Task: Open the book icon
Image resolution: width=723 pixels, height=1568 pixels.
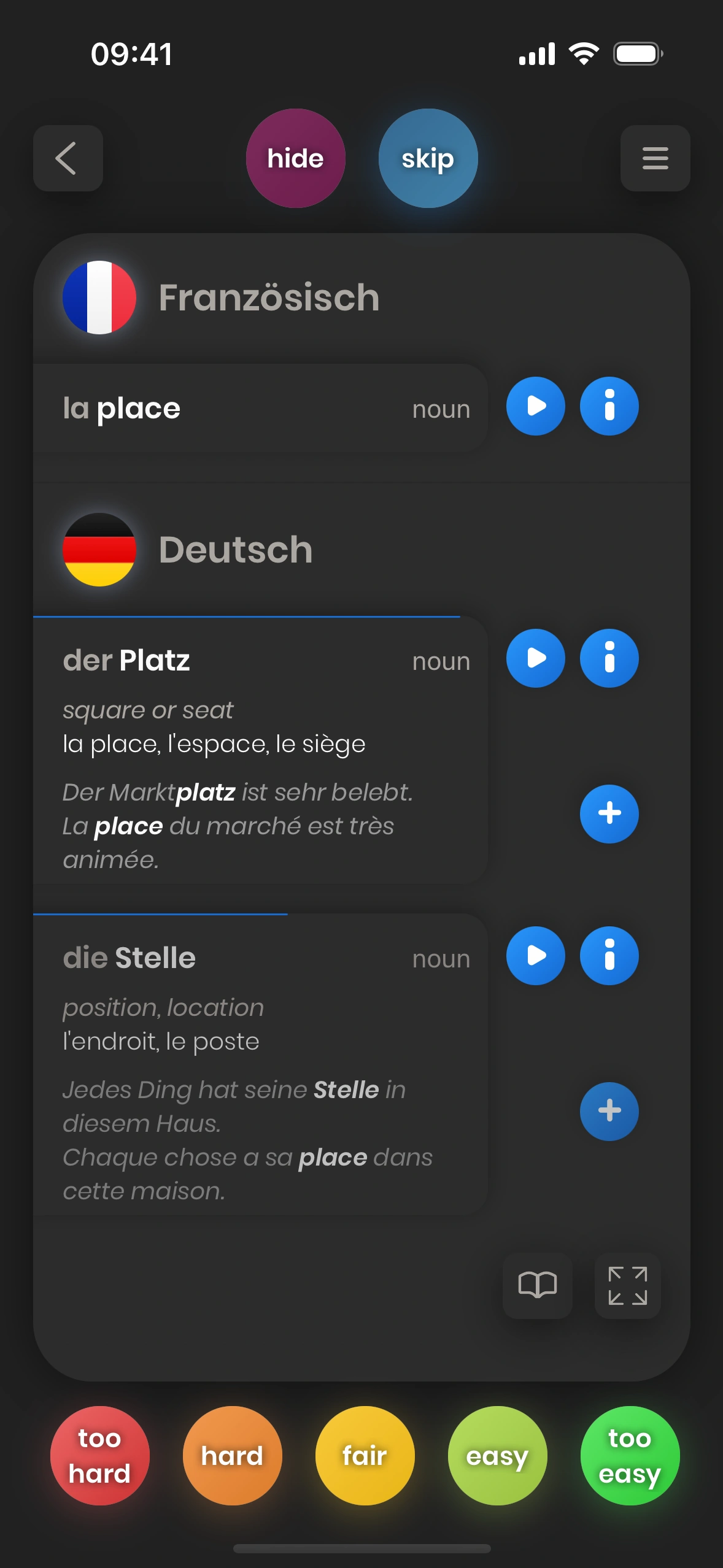Action: (537, 1285)
